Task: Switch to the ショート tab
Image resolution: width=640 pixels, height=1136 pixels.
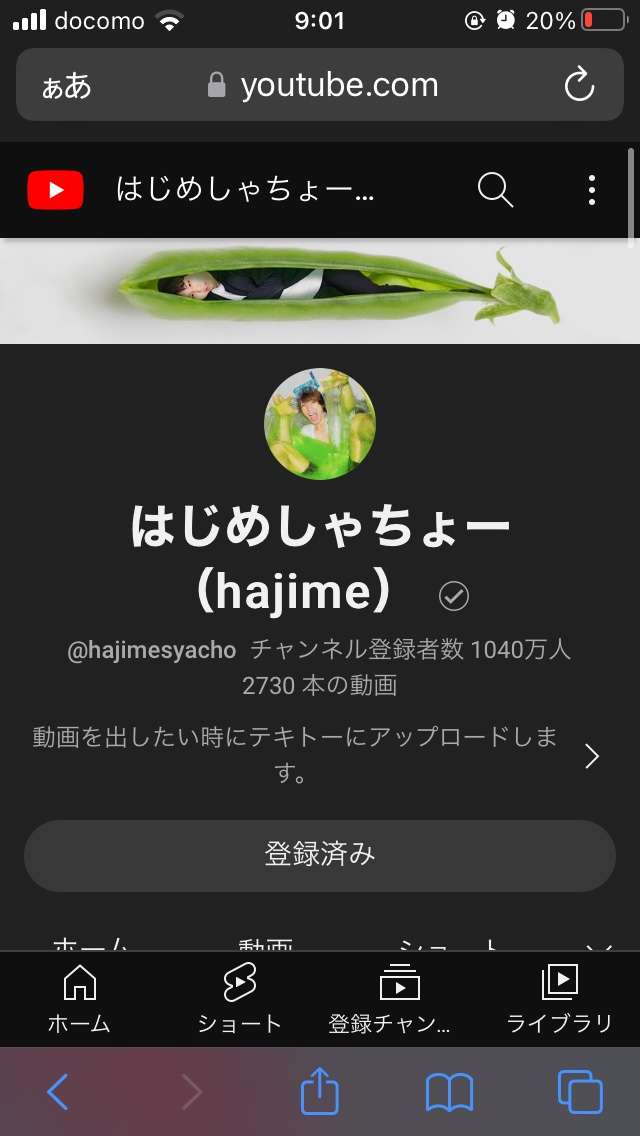Action: click(x=240, y=998)
